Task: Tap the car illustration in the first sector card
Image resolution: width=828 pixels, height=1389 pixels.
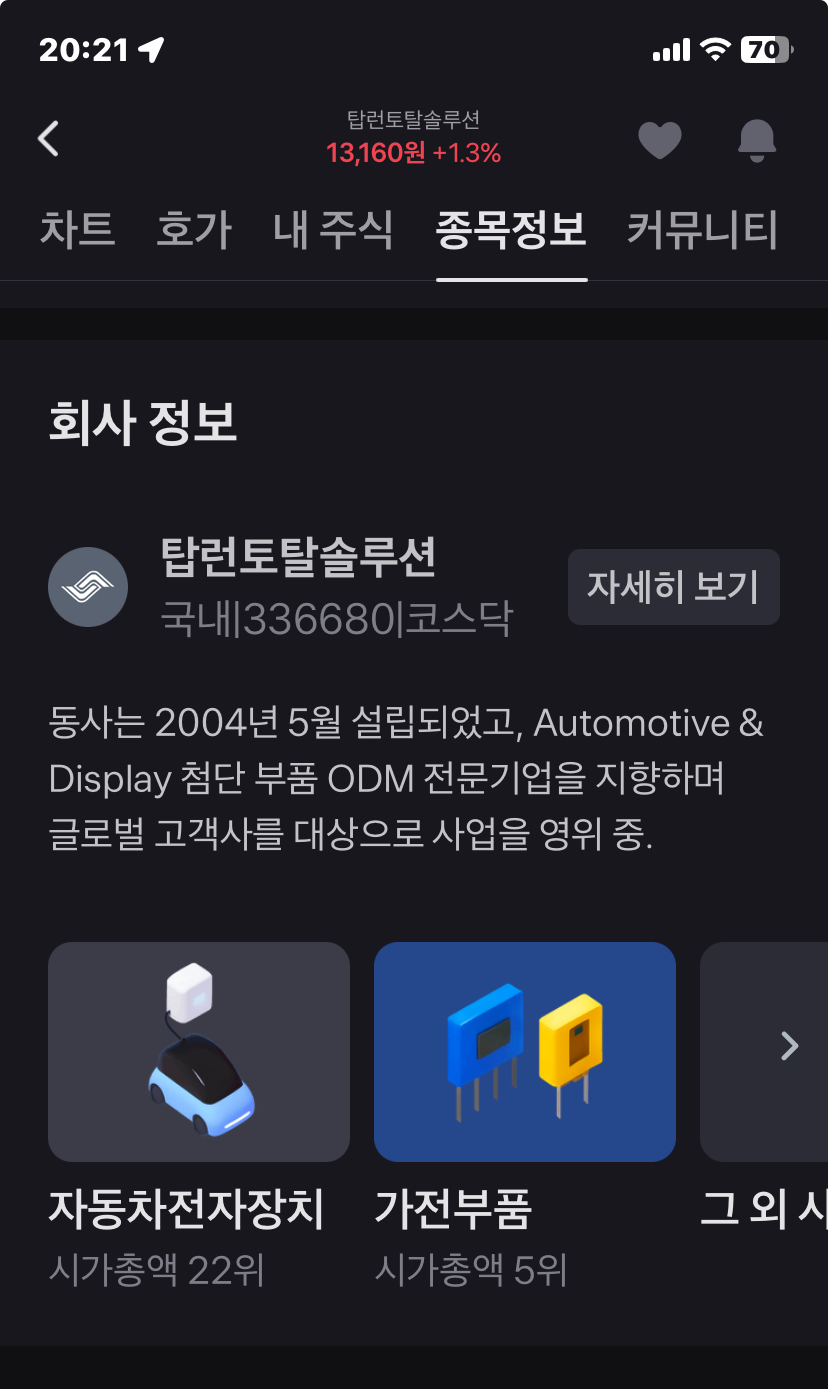Action: 198,1052
